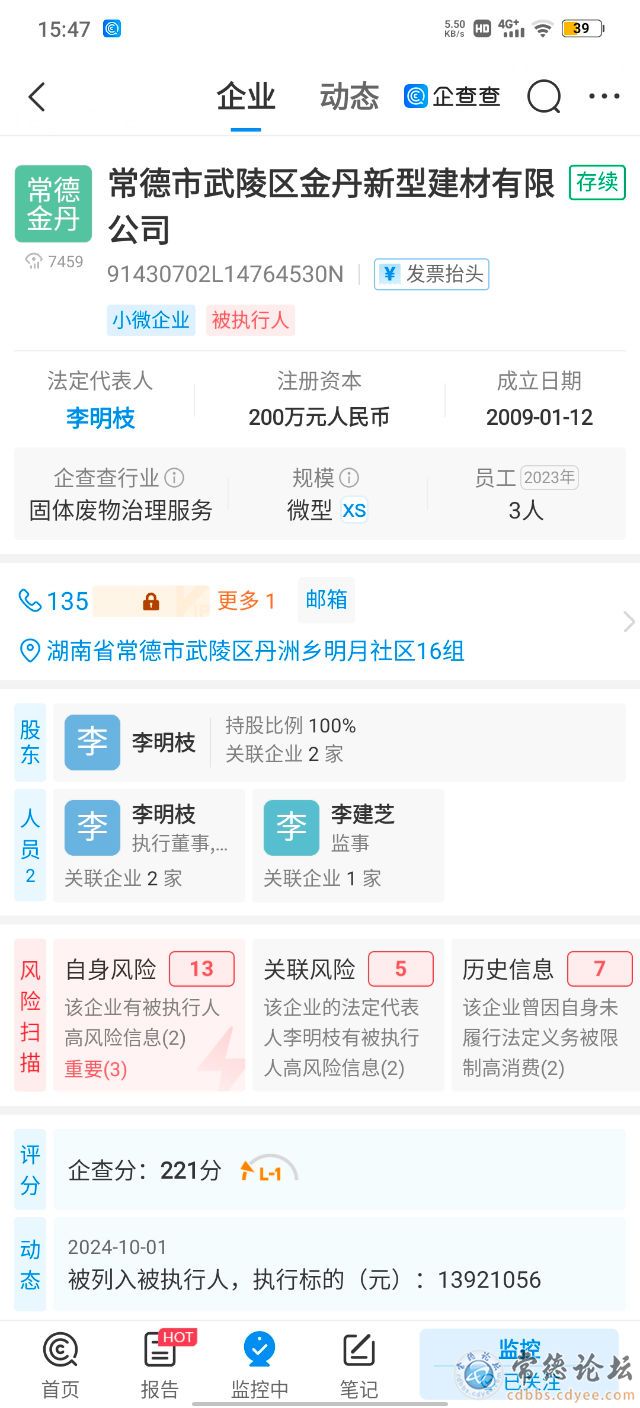Open the search magnifier icon
The width and height of the screenshot is (640, 1408).
(544, 97)
